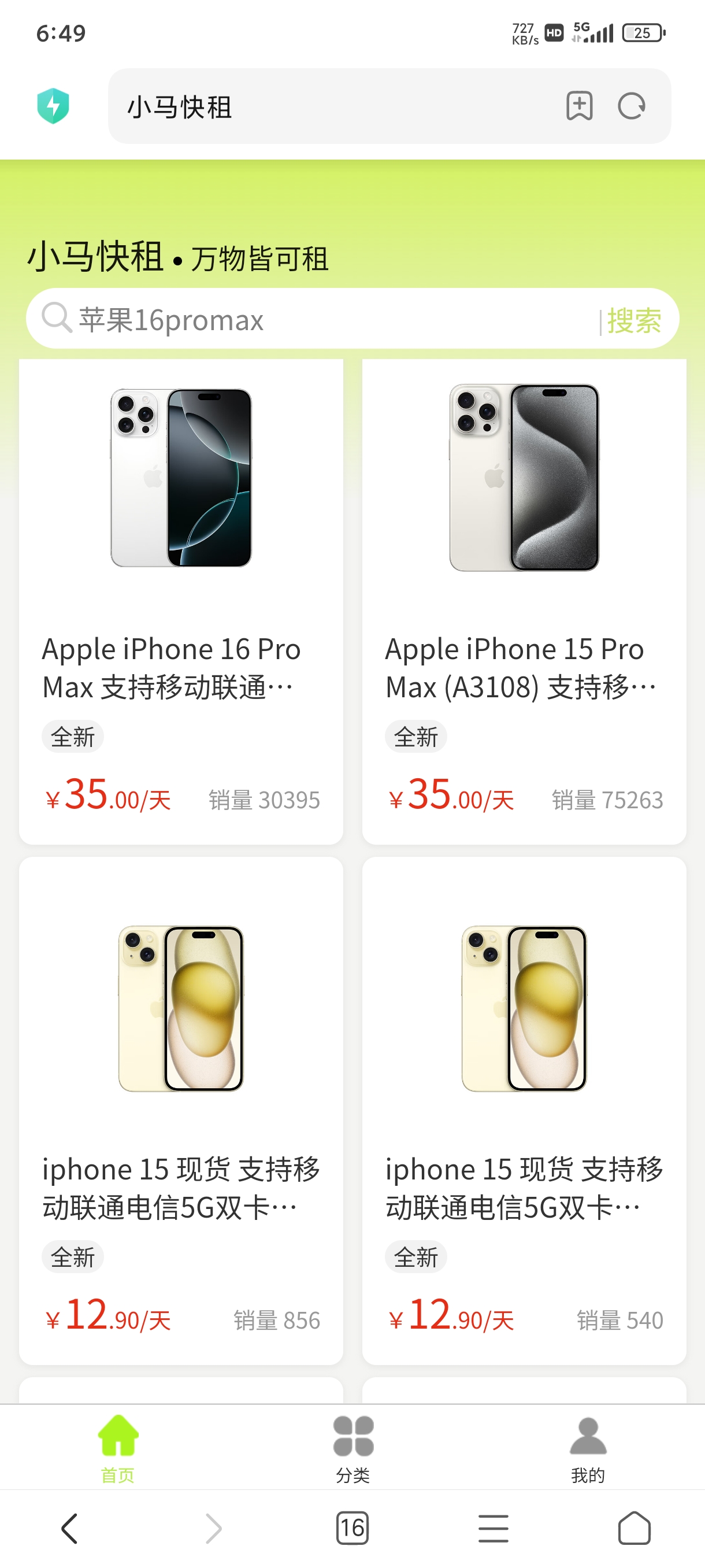This screenshot has height=1568, width=705.
Task: Tap the browser security shield icon
Action: pyautogui.click(x=54, y=106)
